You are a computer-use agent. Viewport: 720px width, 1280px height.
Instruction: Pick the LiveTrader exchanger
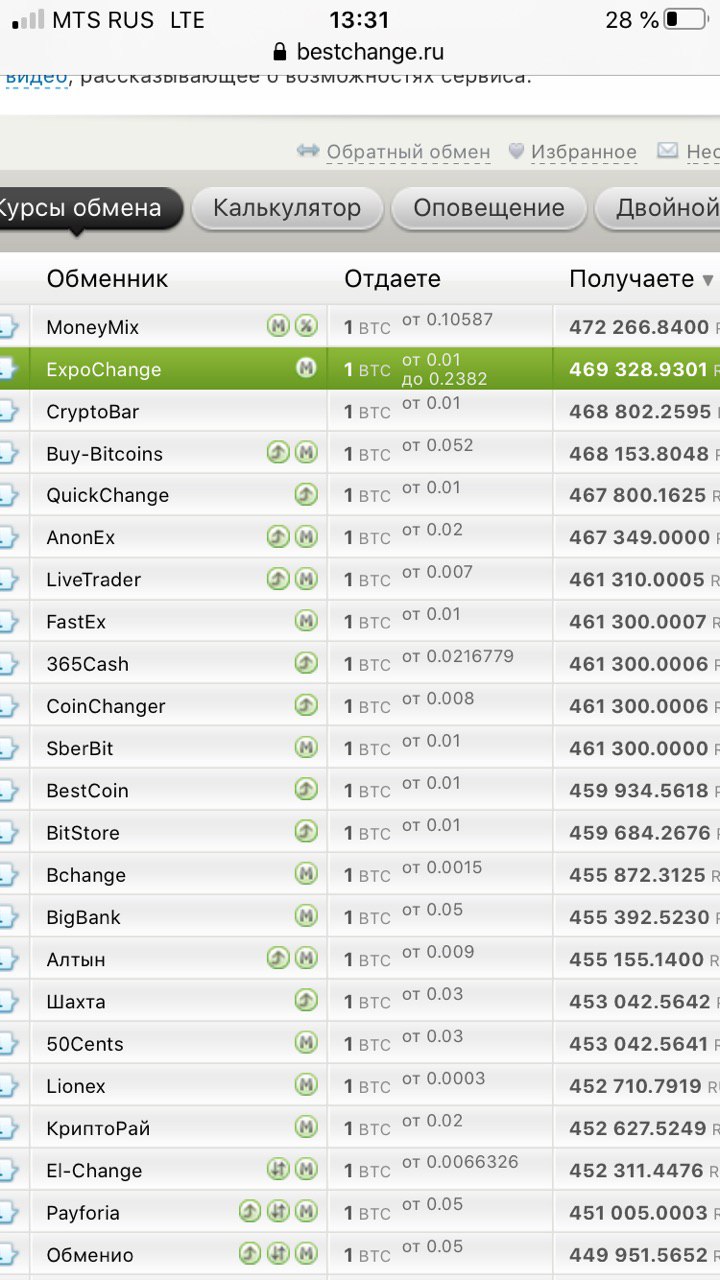tap(93, 580)
